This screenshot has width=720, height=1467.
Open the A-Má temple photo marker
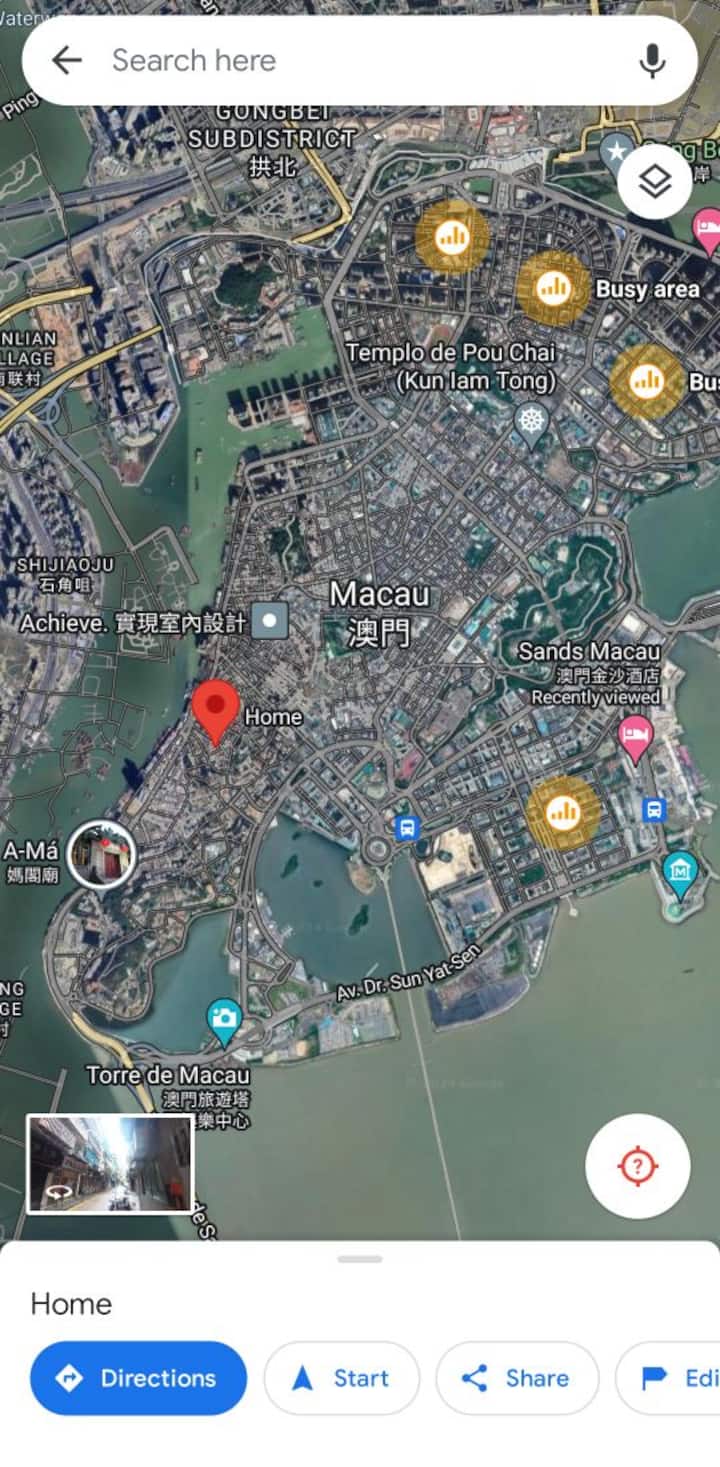click(x=101, y=854)
